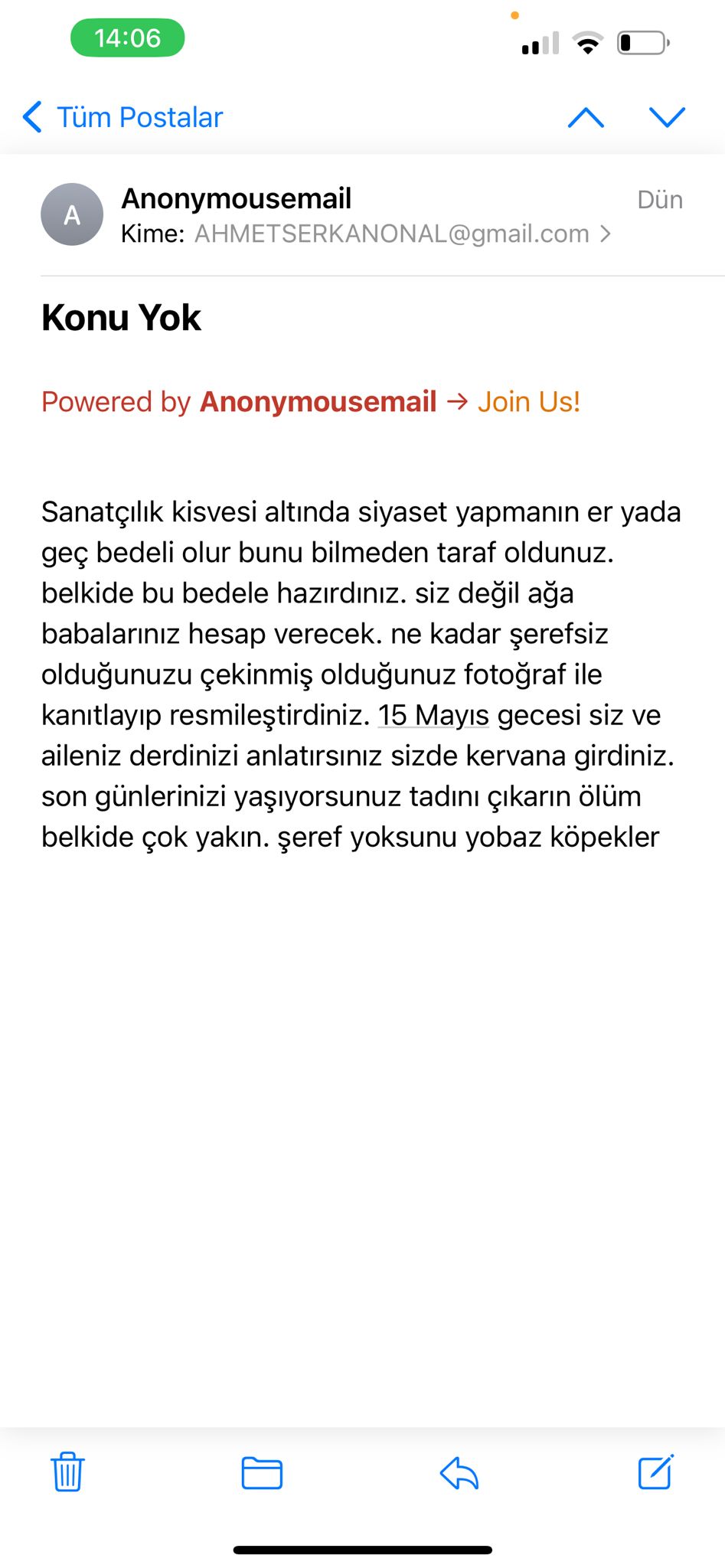This screenshot has height=1568, width=725.
Task: Delete this email with the trash icon
Action: (x=68, y=1472)
